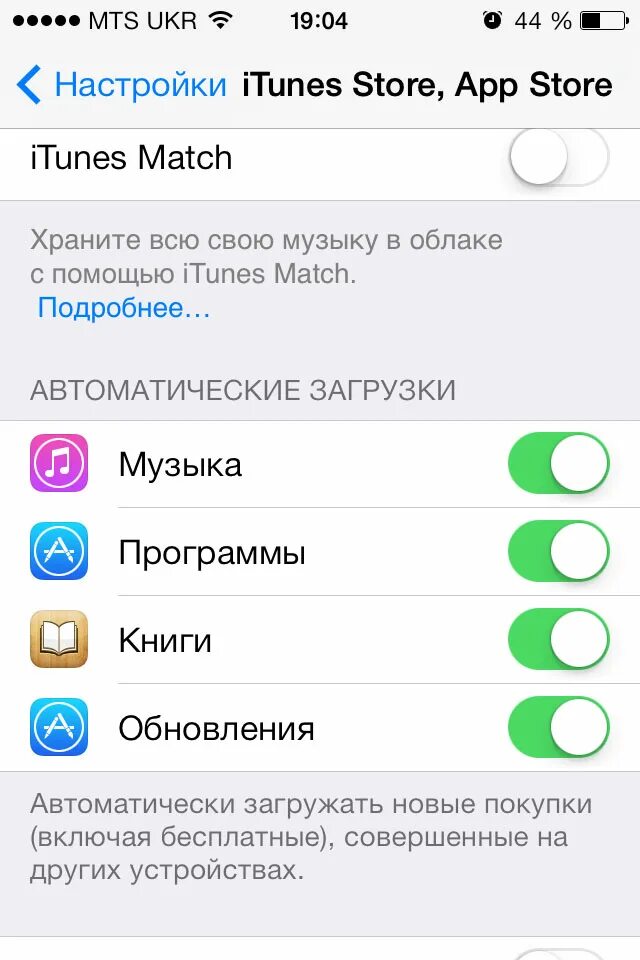Image resolution: width=640 pixels, height=960 pixels.
Task: Toggle off automatic downloads for Книги
Action: click(x=558, y=640)
